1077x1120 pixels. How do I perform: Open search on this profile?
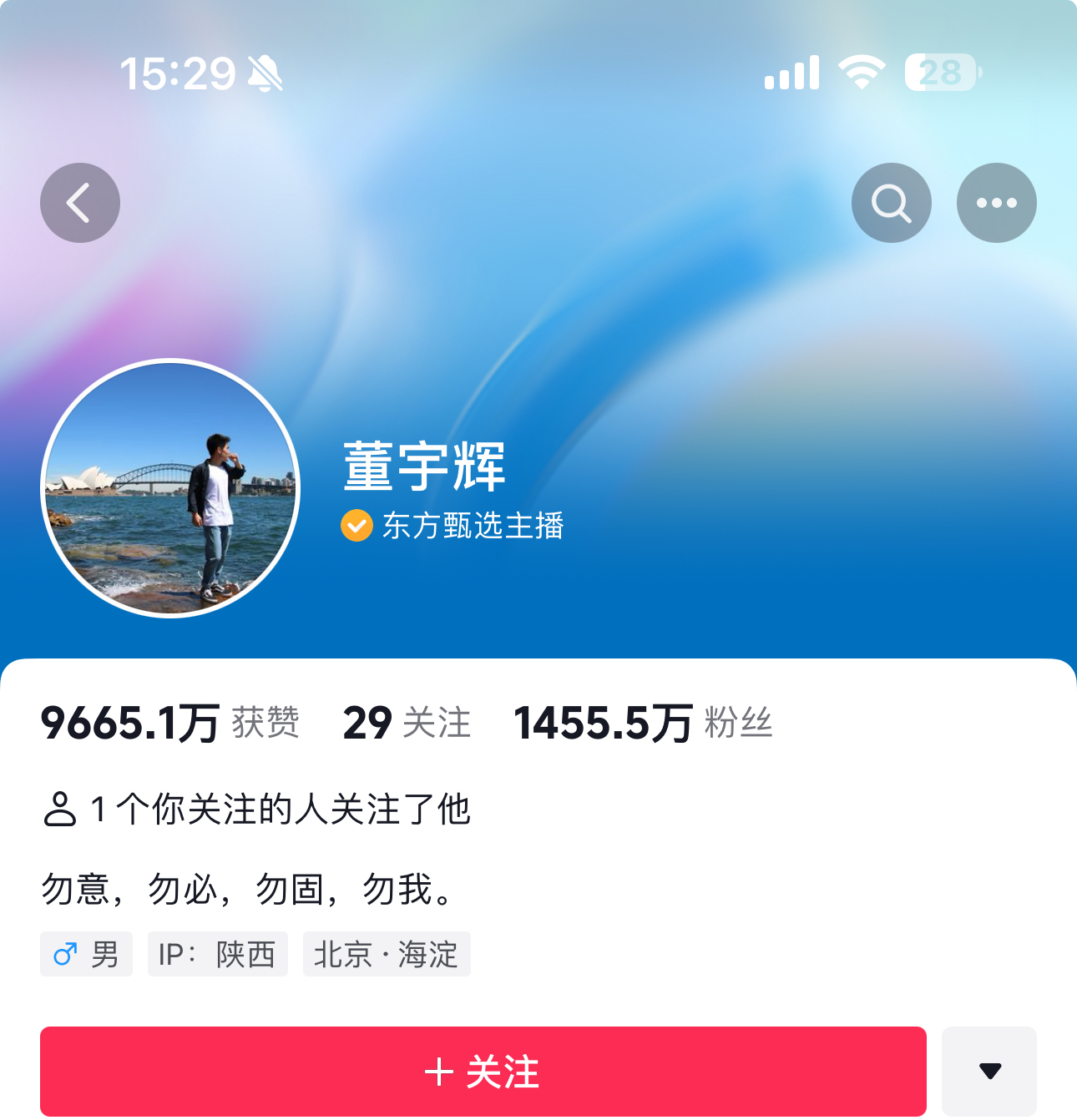[891, 203]
